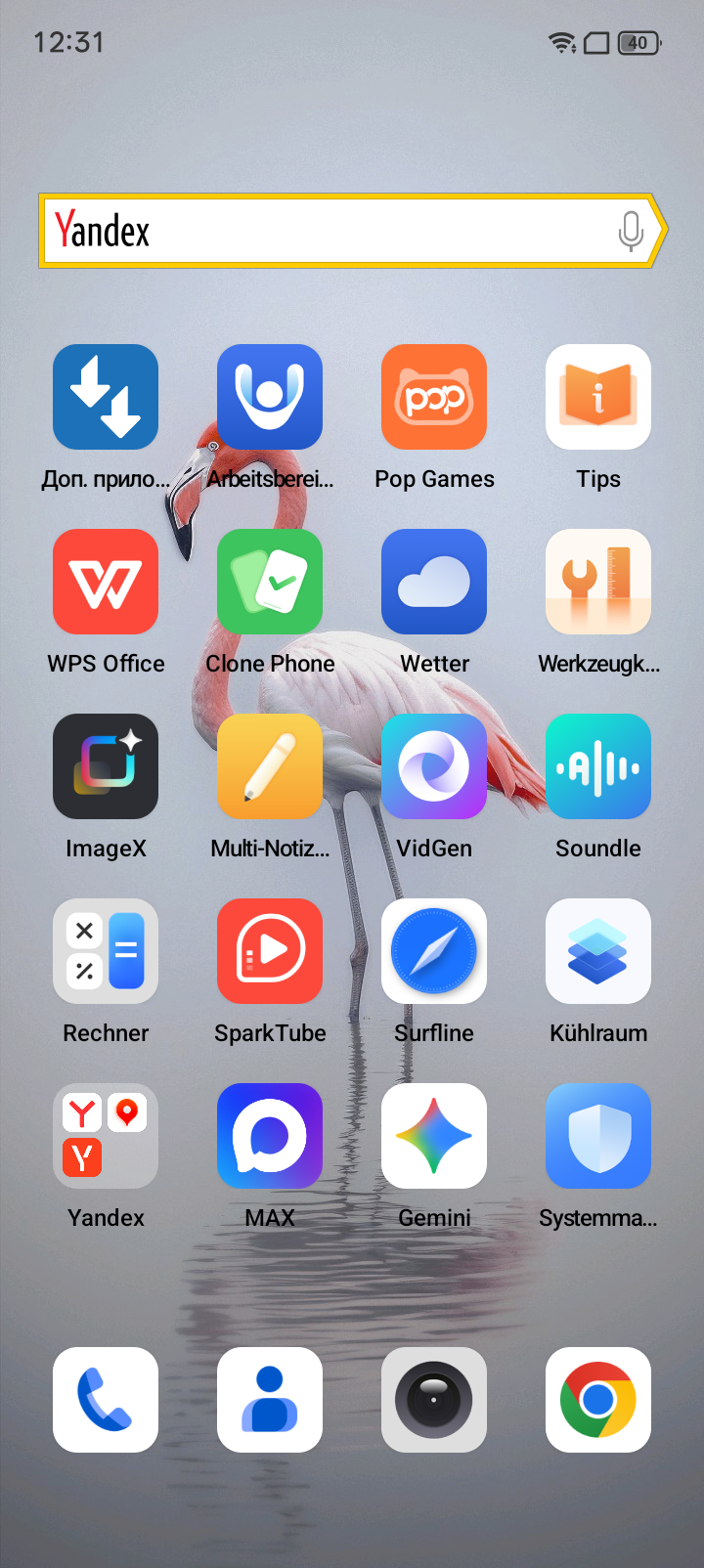Image resolution: width=704 pixels, height=1568 pixels.
Task: Start voice search with the microphone
Action: (631, 231)
